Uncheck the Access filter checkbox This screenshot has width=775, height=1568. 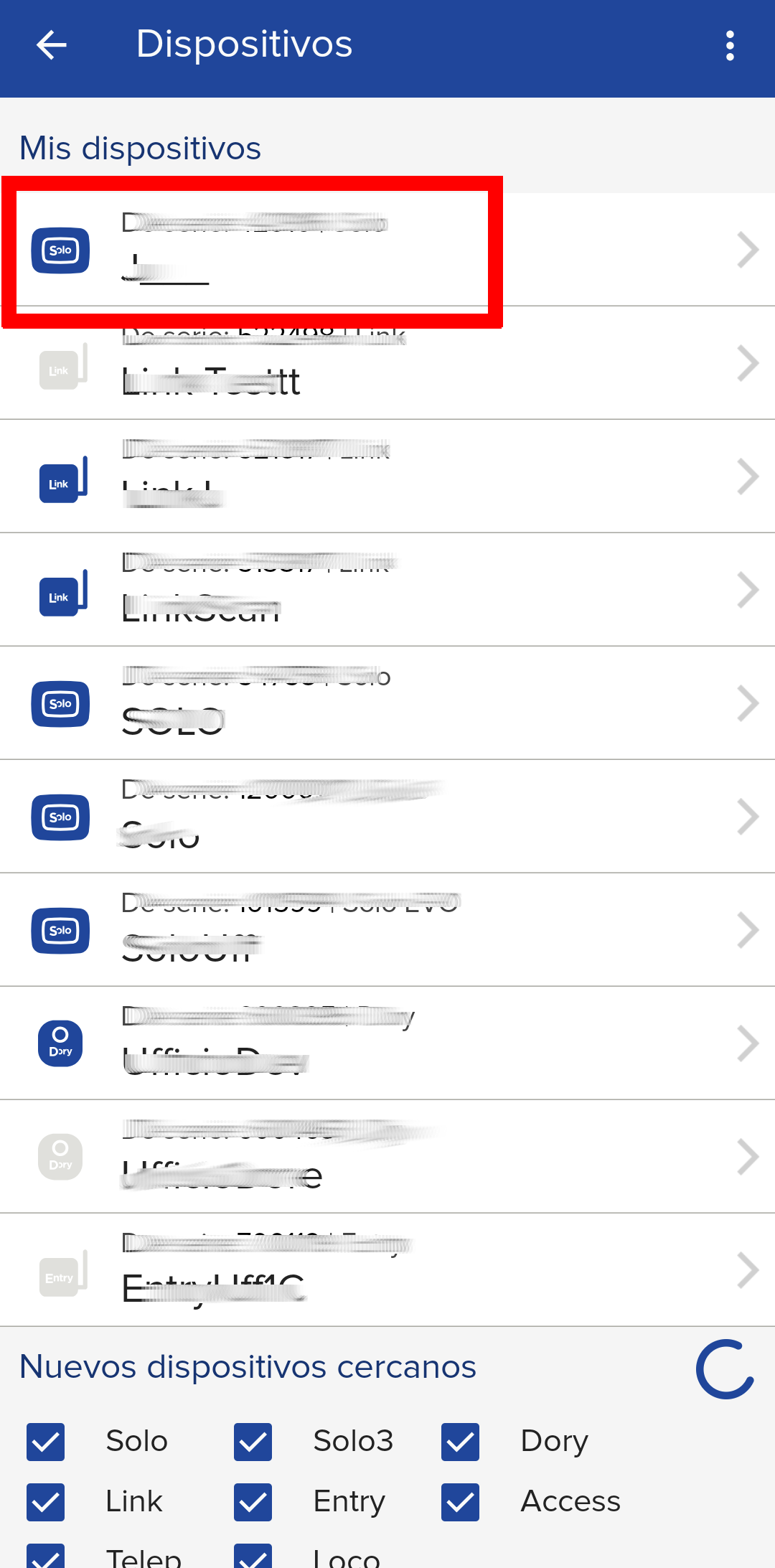point(460,1502)
